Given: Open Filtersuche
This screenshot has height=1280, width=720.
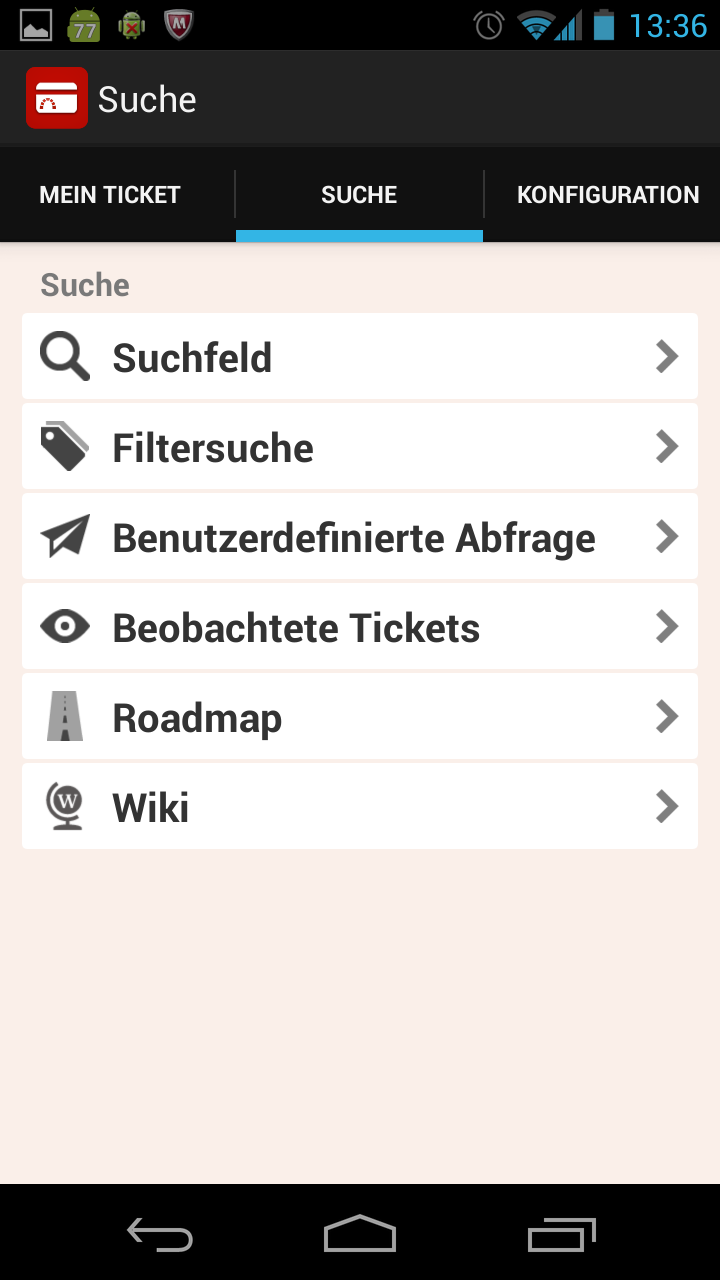Looking at the screenshot, I should pos(360,446).
